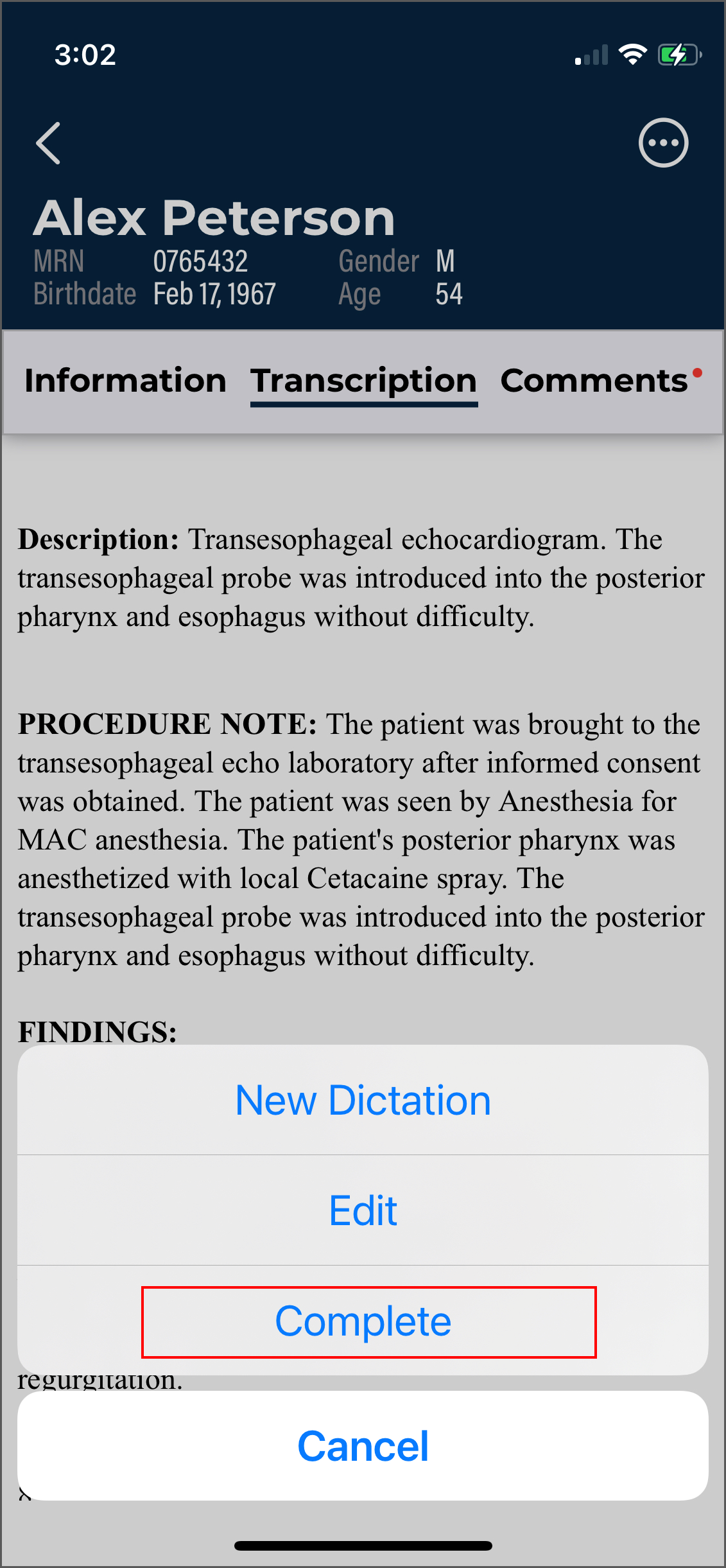Cancel the action sheet

tap(363, 1446)
